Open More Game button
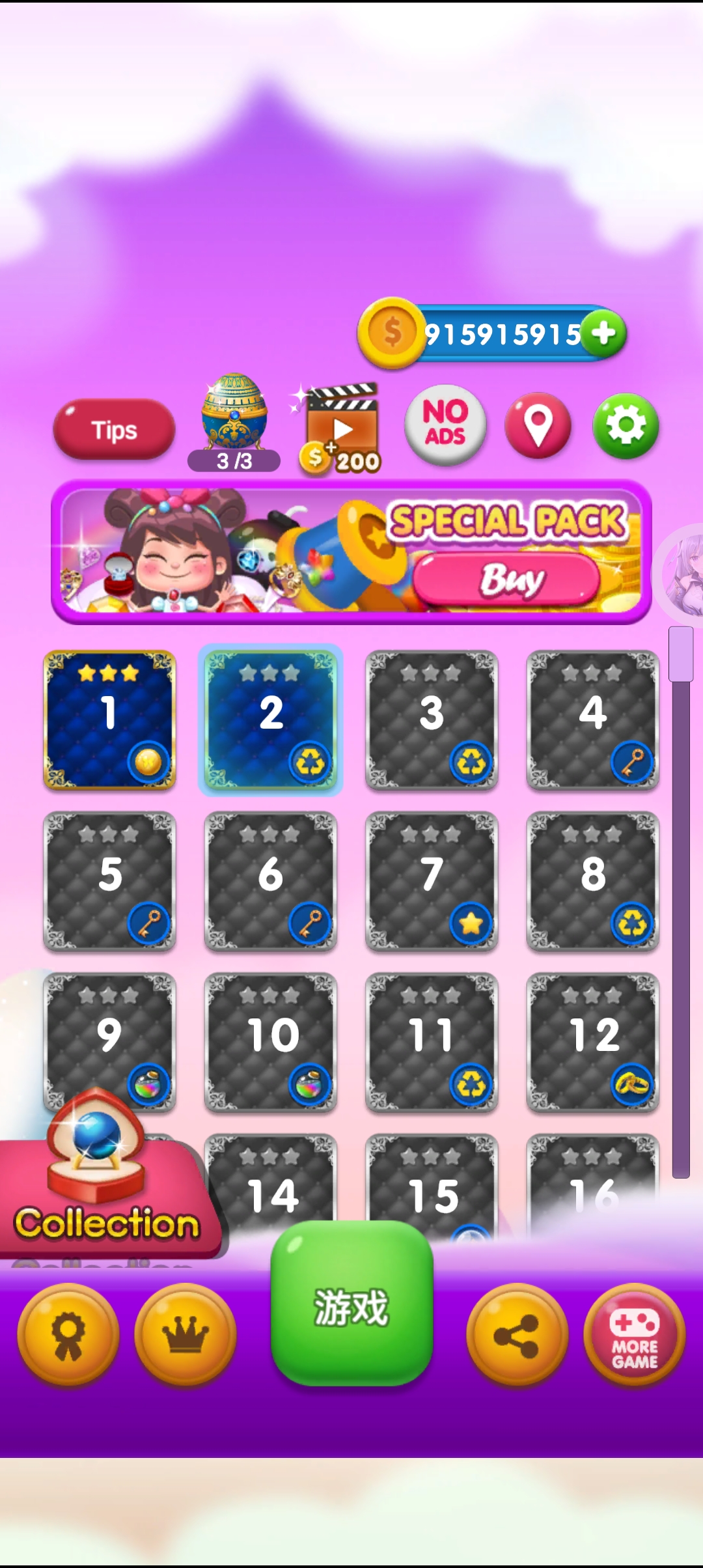This screenshot has width=703, height=1568. point(634,1335)
